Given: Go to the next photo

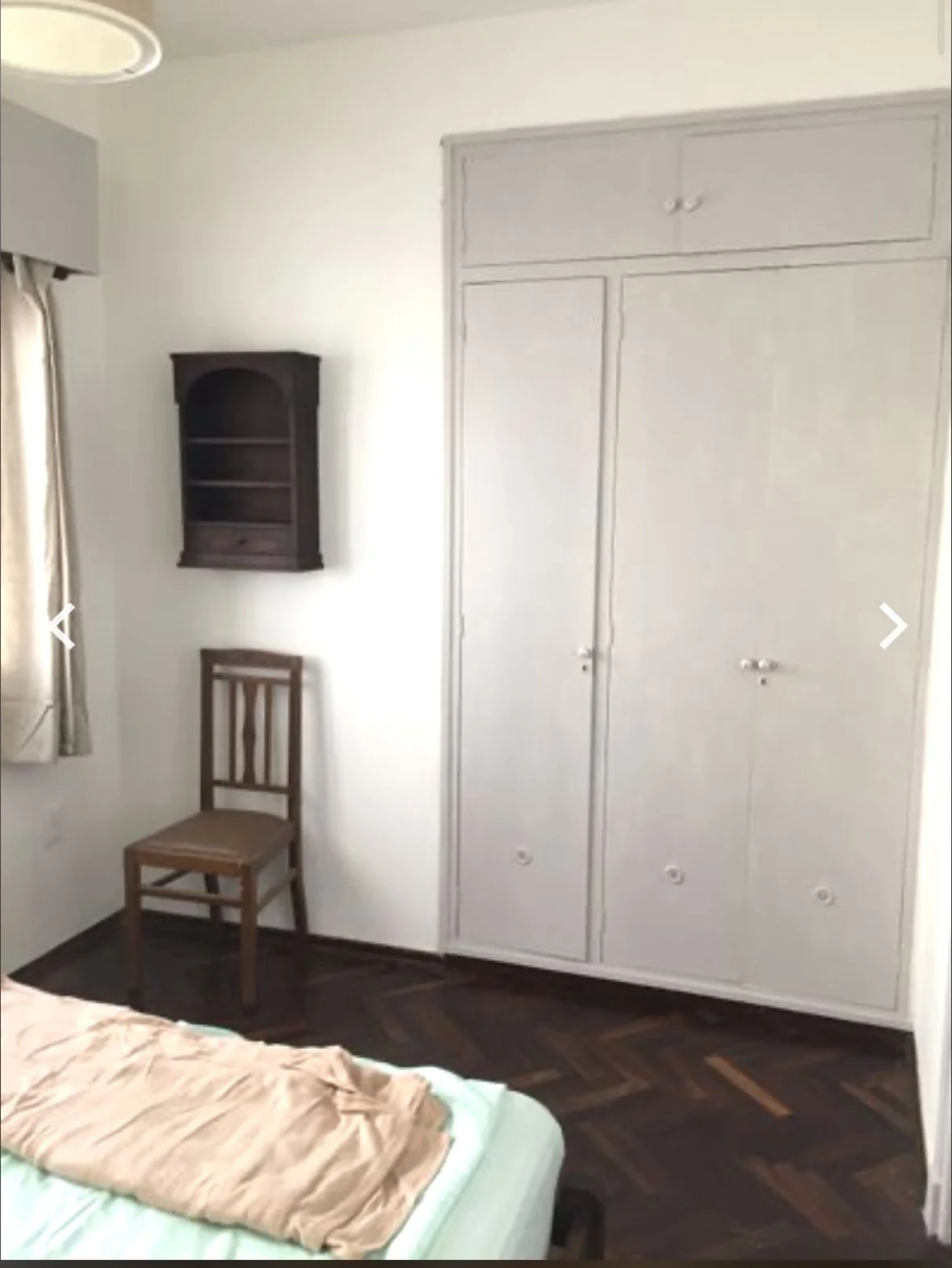Looking at the screenshot, I should (892, 626).
